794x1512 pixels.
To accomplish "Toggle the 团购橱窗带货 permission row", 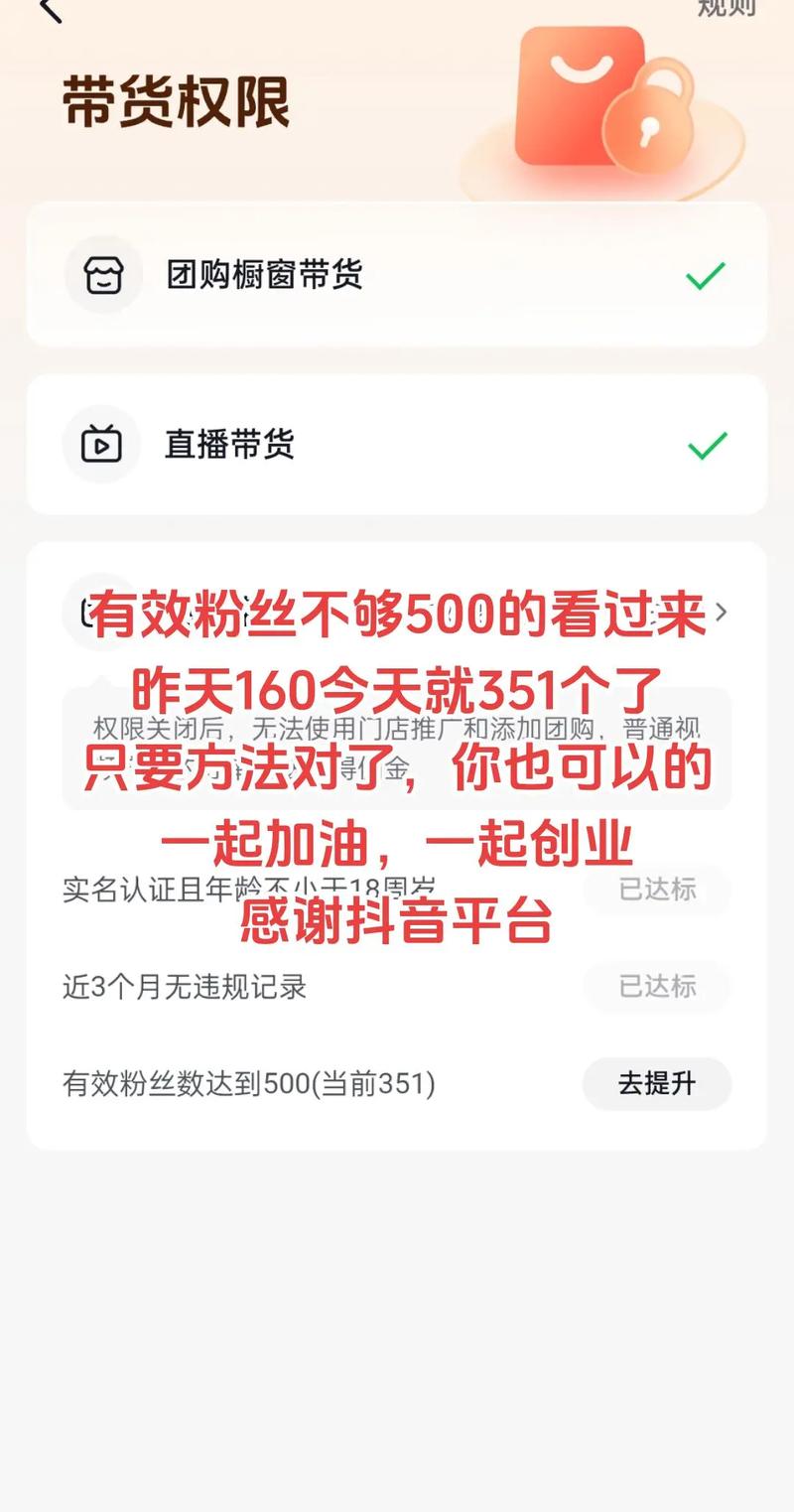I will [x=397, y=274].
